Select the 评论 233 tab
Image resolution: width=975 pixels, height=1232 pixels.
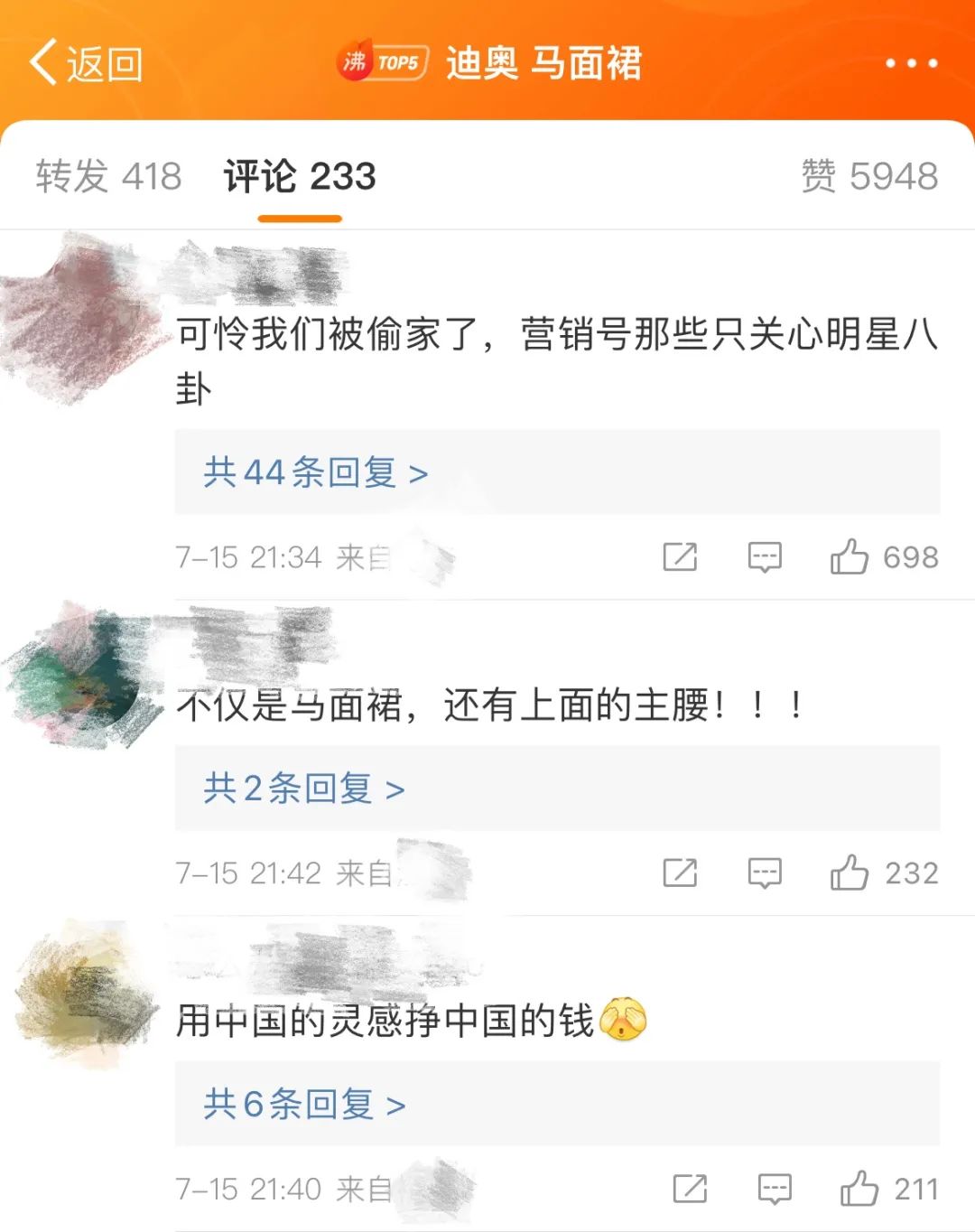300,176
